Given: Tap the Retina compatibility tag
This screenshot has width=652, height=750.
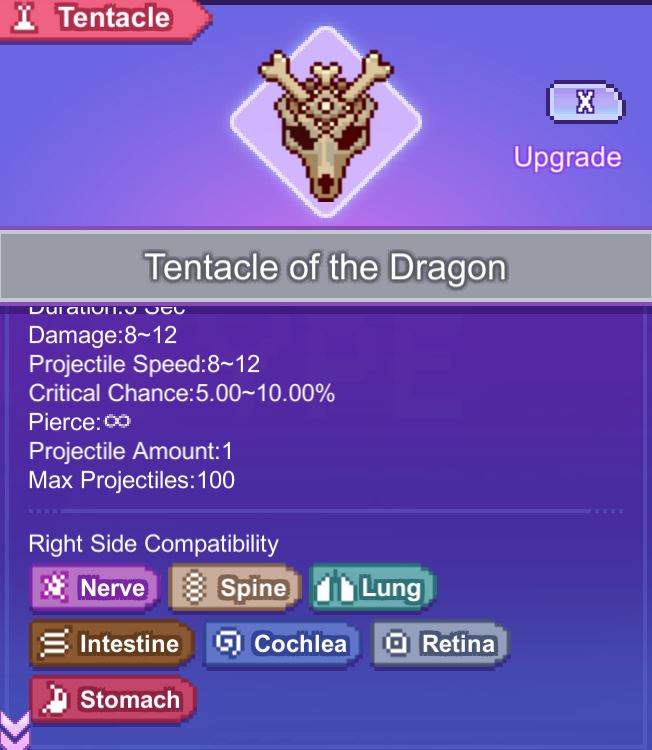Looking at the screenshot, I should click(441, 644).
